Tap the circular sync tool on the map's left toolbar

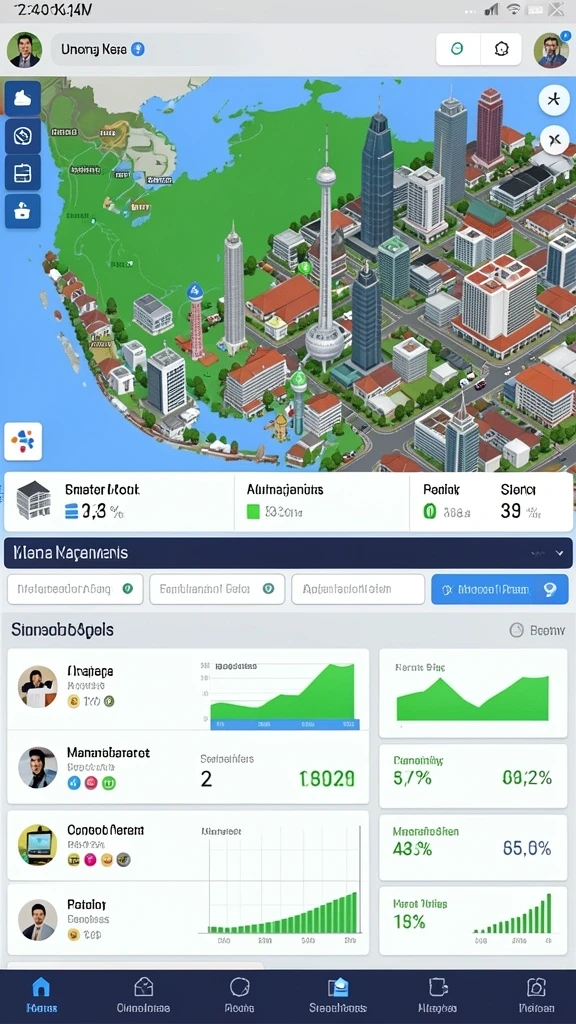(x=23, y=136)
